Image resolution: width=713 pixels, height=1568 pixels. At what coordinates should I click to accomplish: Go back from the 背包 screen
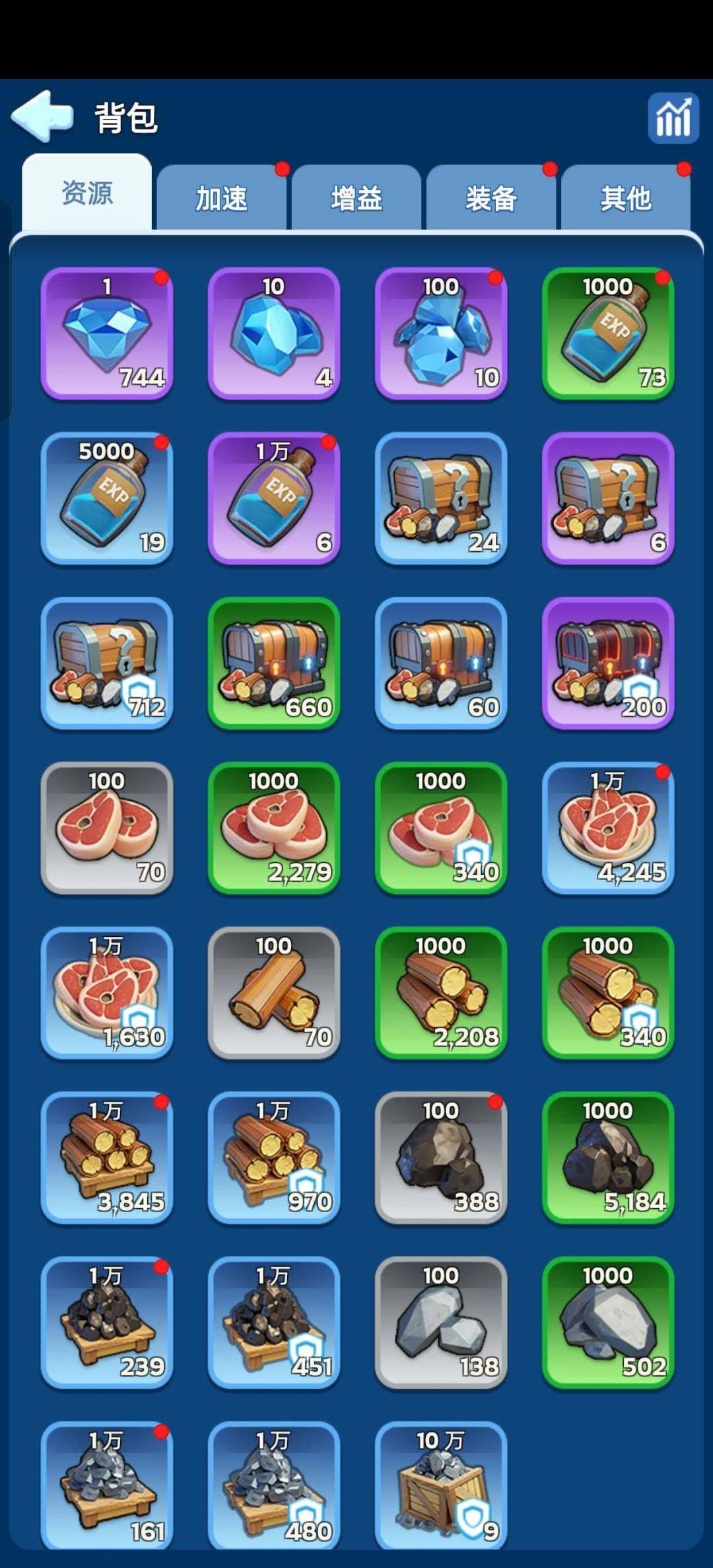pyautogui.click(x=42, y=116)
